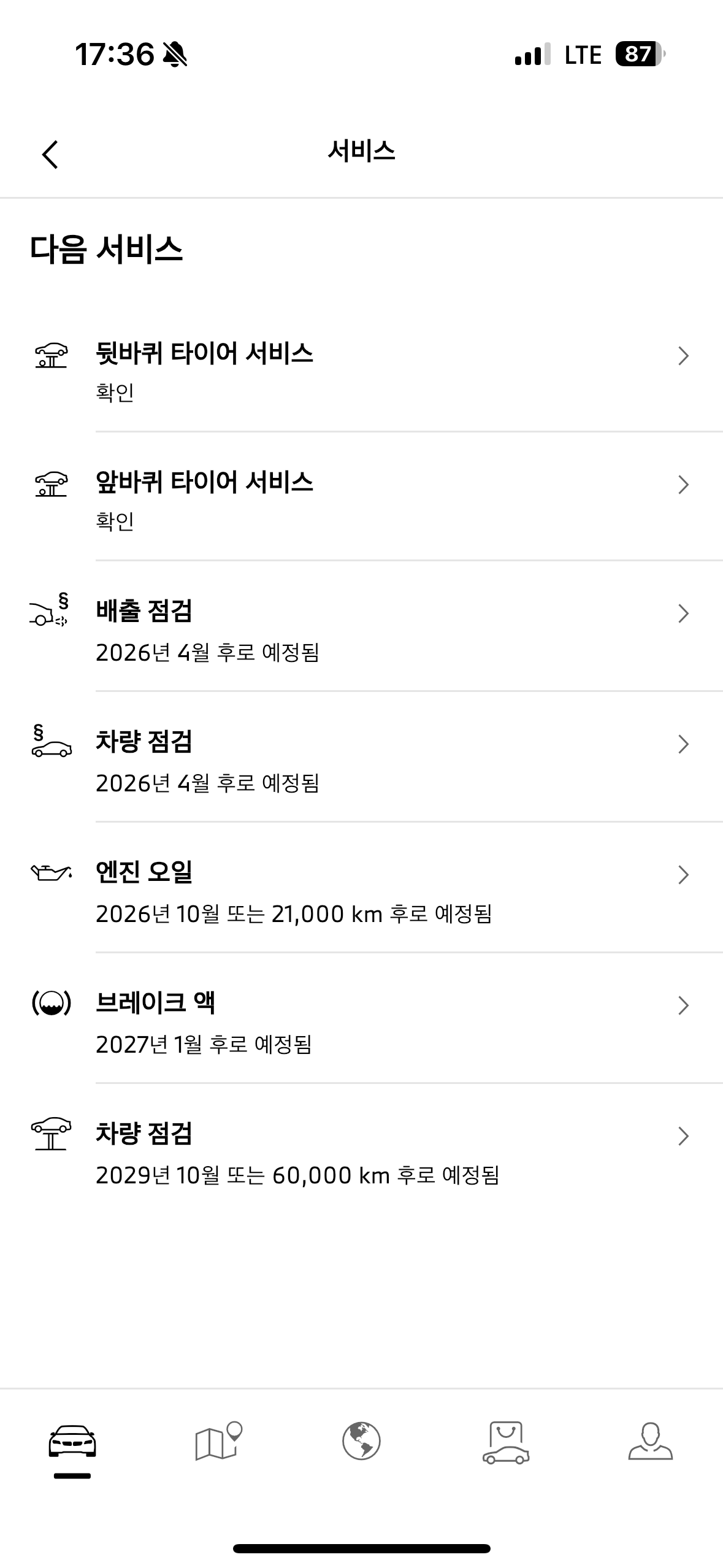
Task: View the 배출 점검 service item
Action: click(362, 626)
